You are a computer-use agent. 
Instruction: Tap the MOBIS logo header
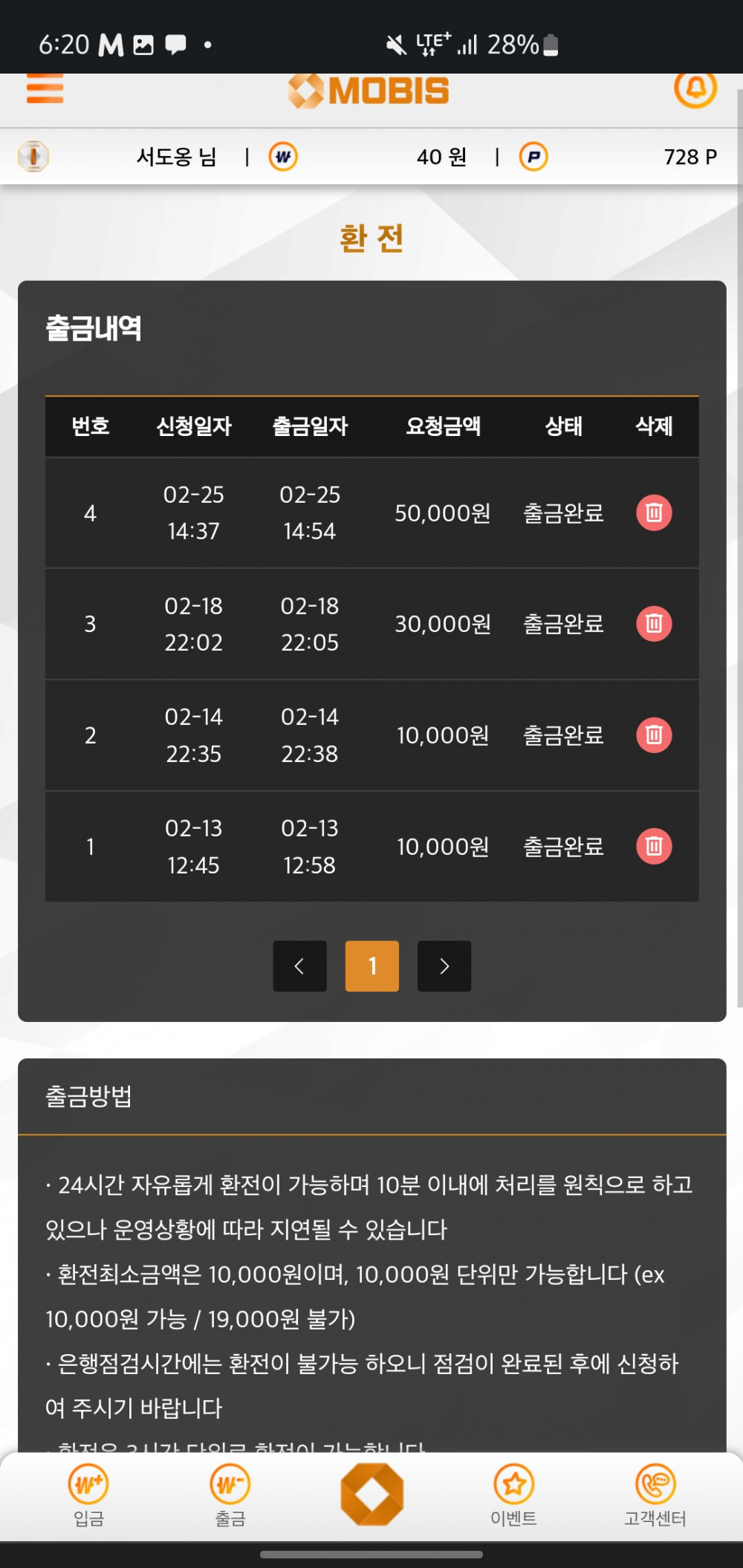(x=369, y=91)
